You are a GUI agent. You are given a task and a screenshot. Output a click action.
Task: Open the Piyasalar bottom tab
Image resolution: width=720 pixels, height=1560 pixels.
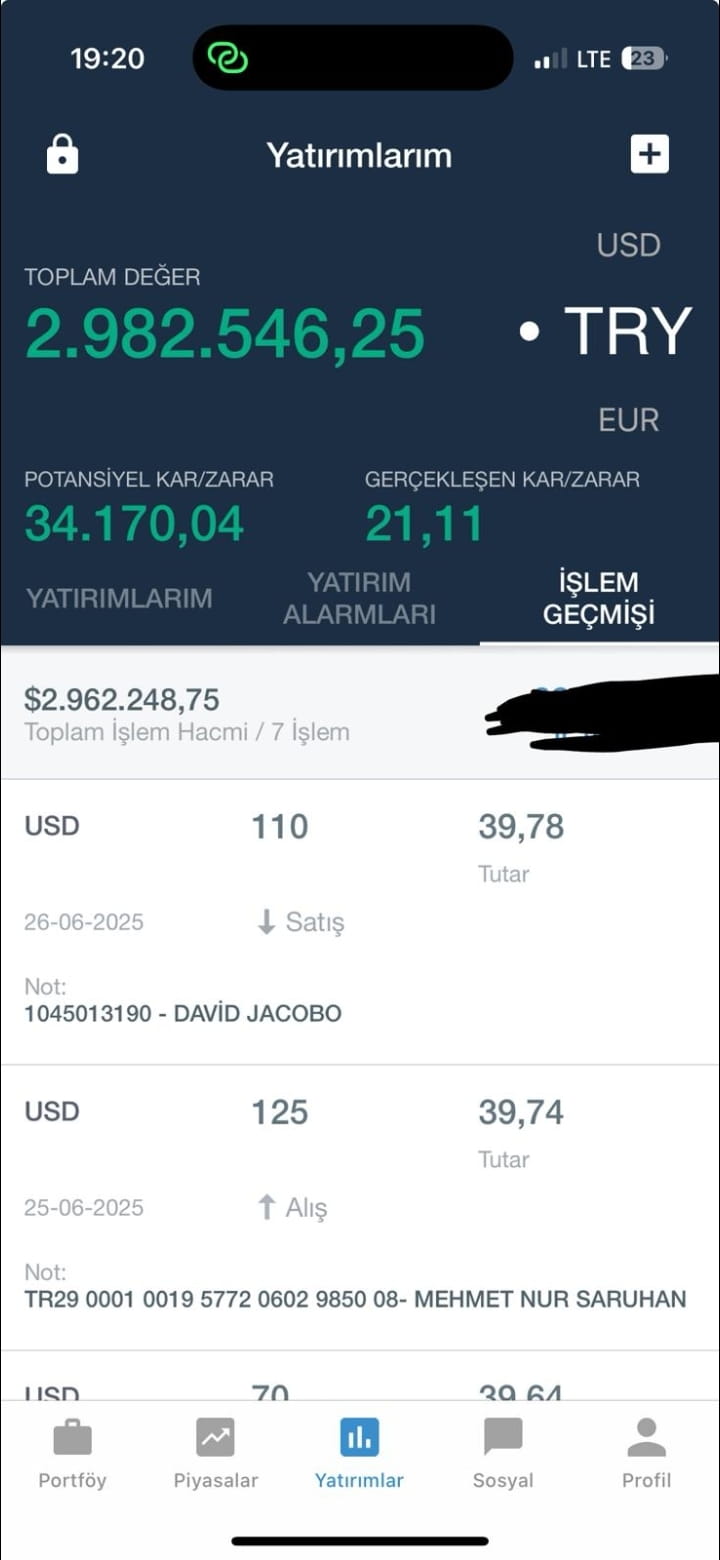click(216, 1453)
